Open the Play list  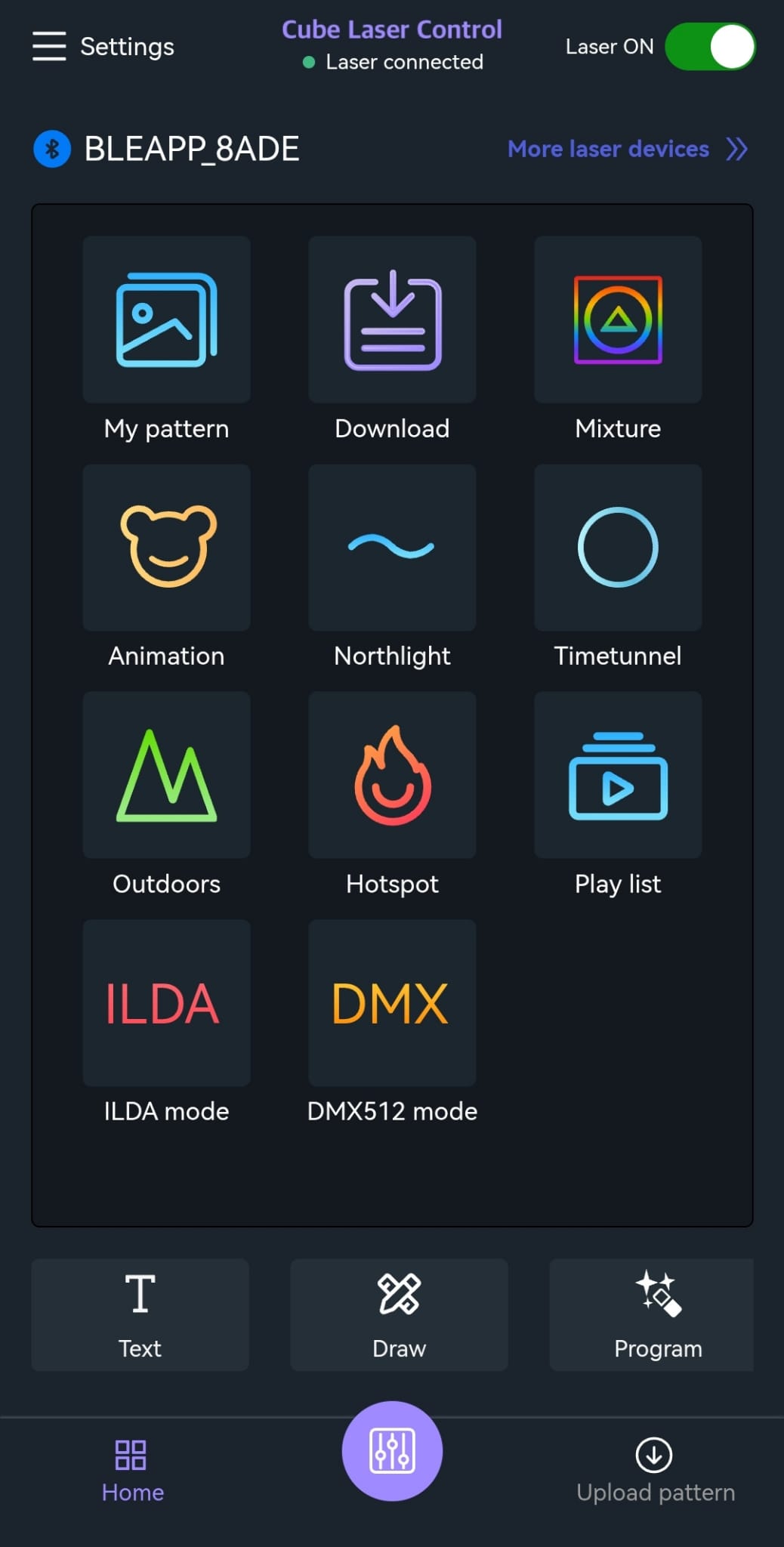click(617, 775)
